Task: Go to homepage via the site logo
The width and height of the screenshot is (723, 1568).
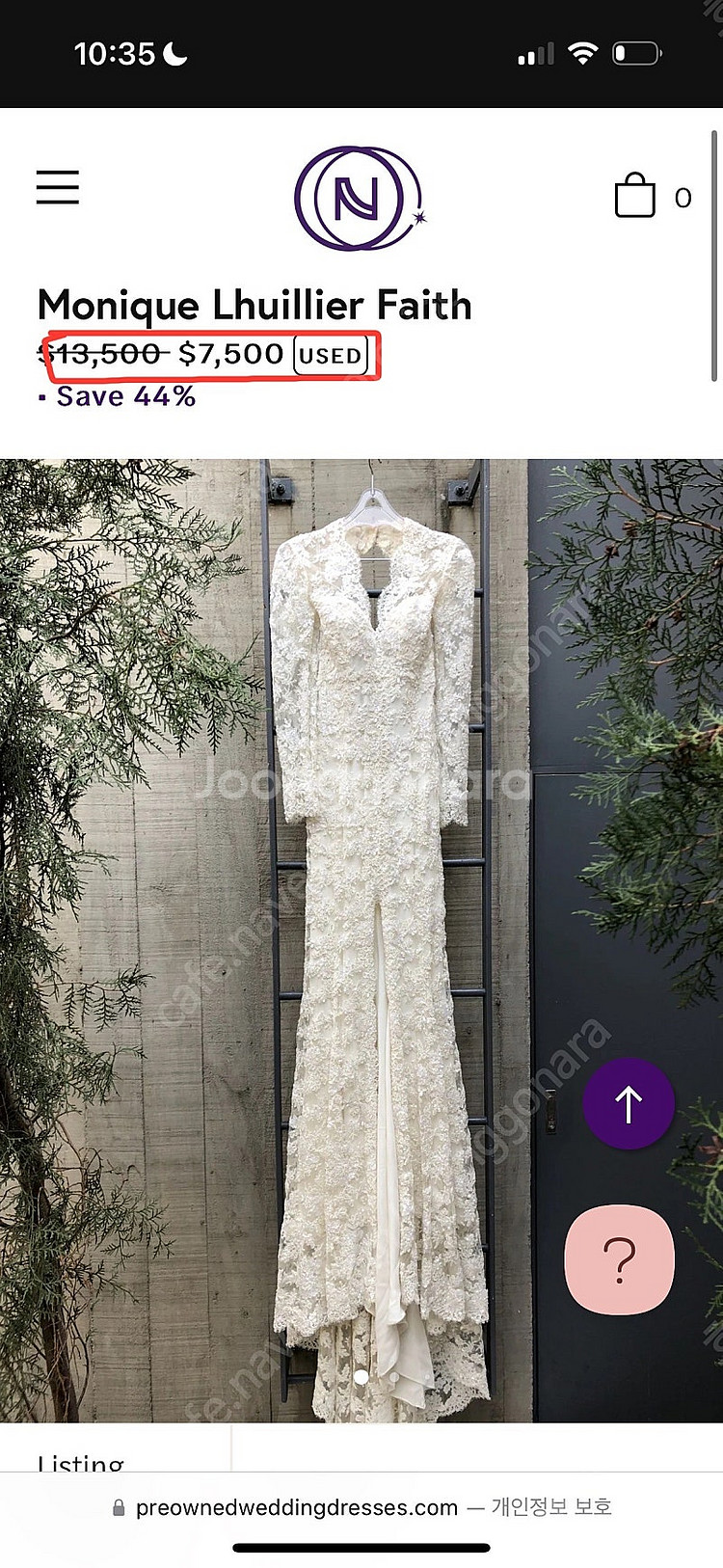Action: click(359, 199)
